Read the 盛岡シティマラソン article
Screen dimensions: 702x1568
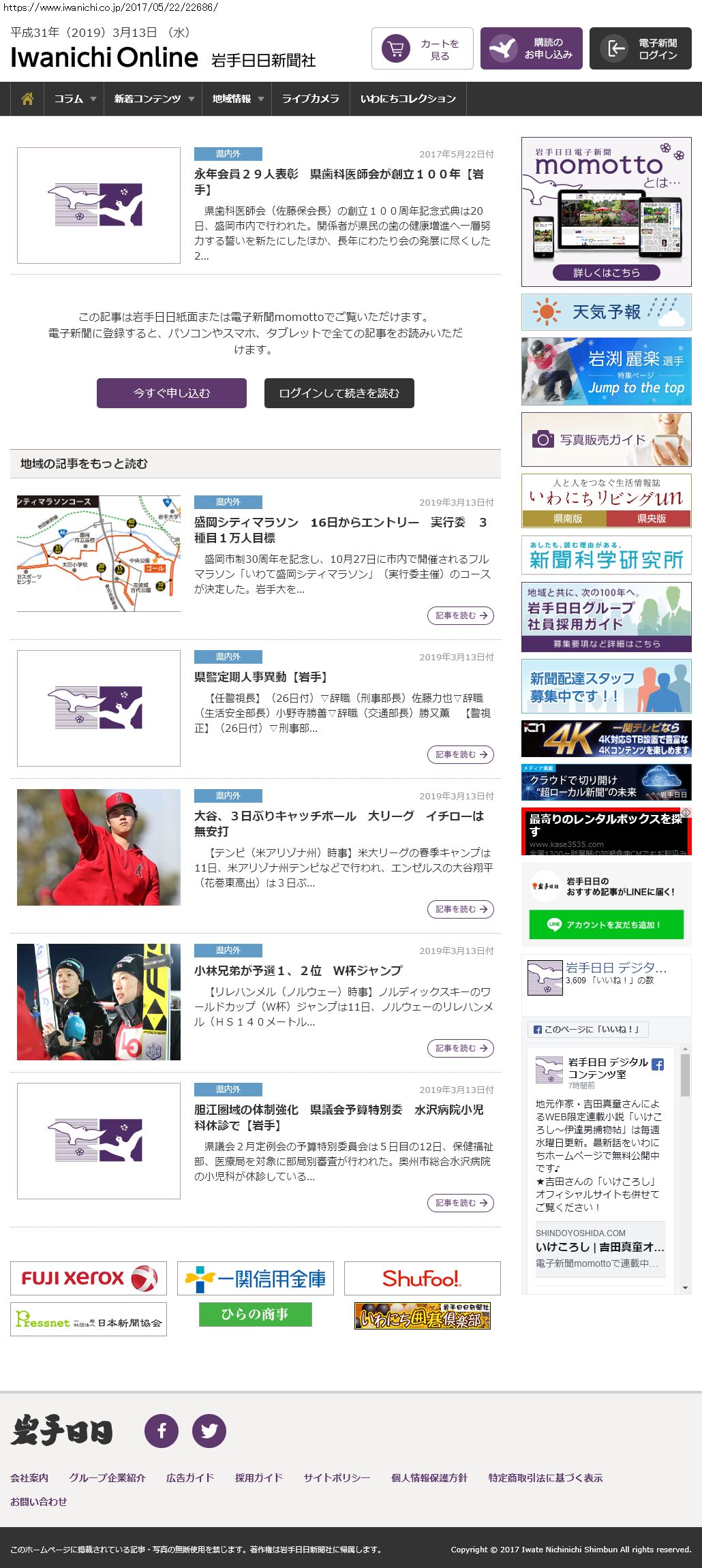coord(339,529)
